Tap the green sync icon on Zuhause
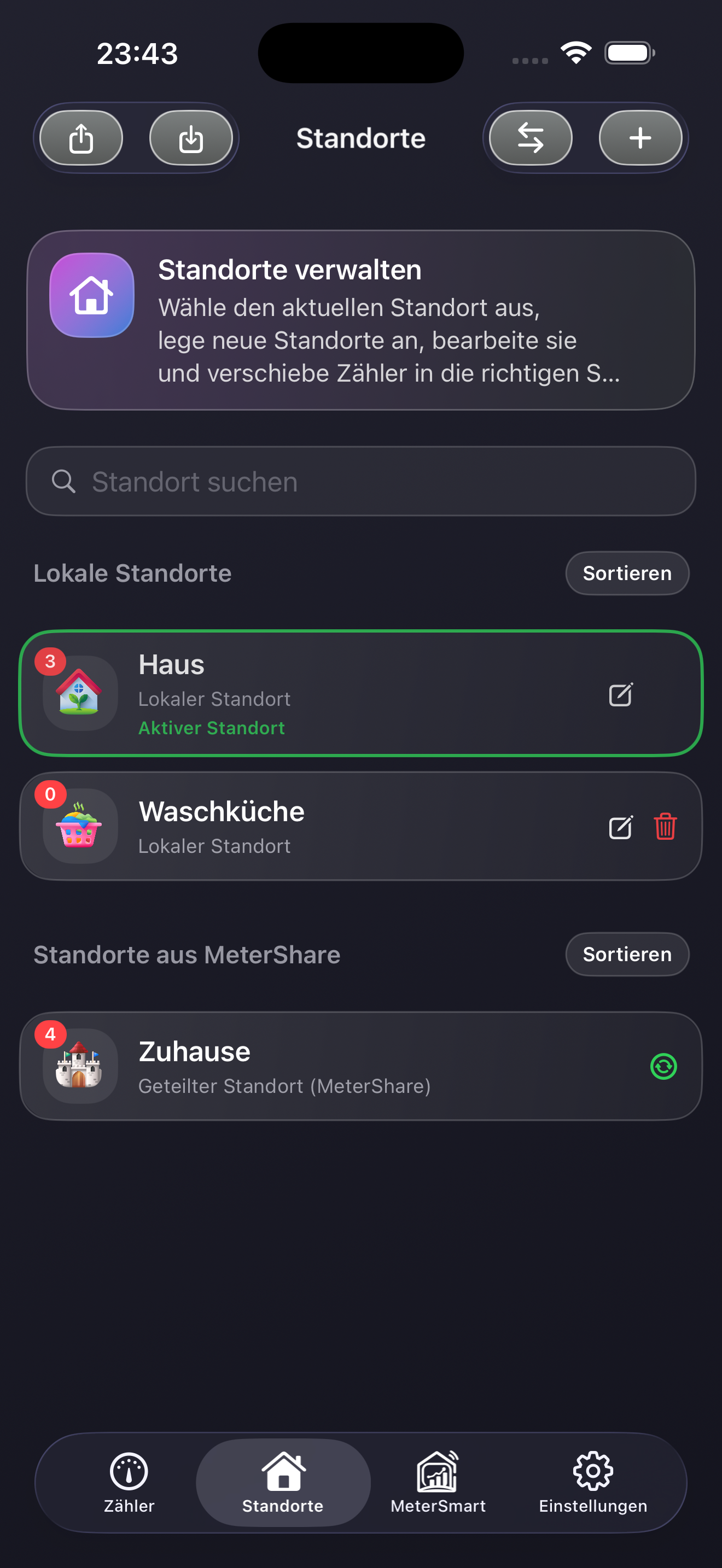This screenshot has width=722, height=1568. point(663,1067)
